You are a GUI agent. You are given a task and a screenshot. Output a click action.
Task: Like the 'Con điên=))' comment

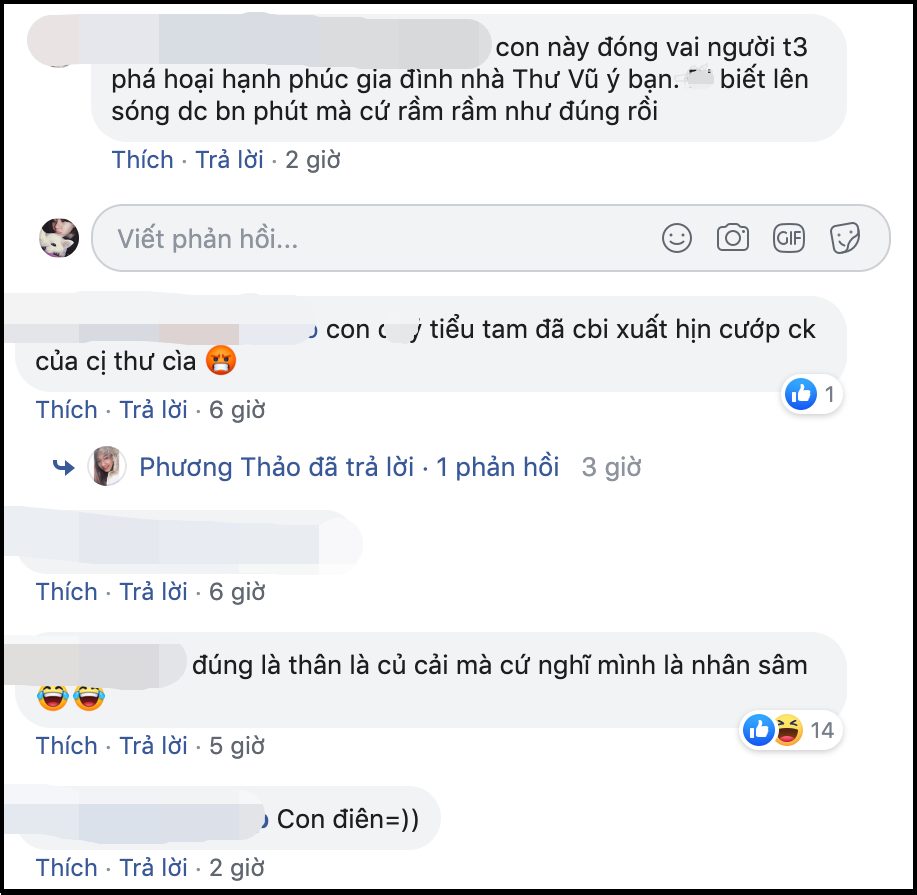pos(66,868)
